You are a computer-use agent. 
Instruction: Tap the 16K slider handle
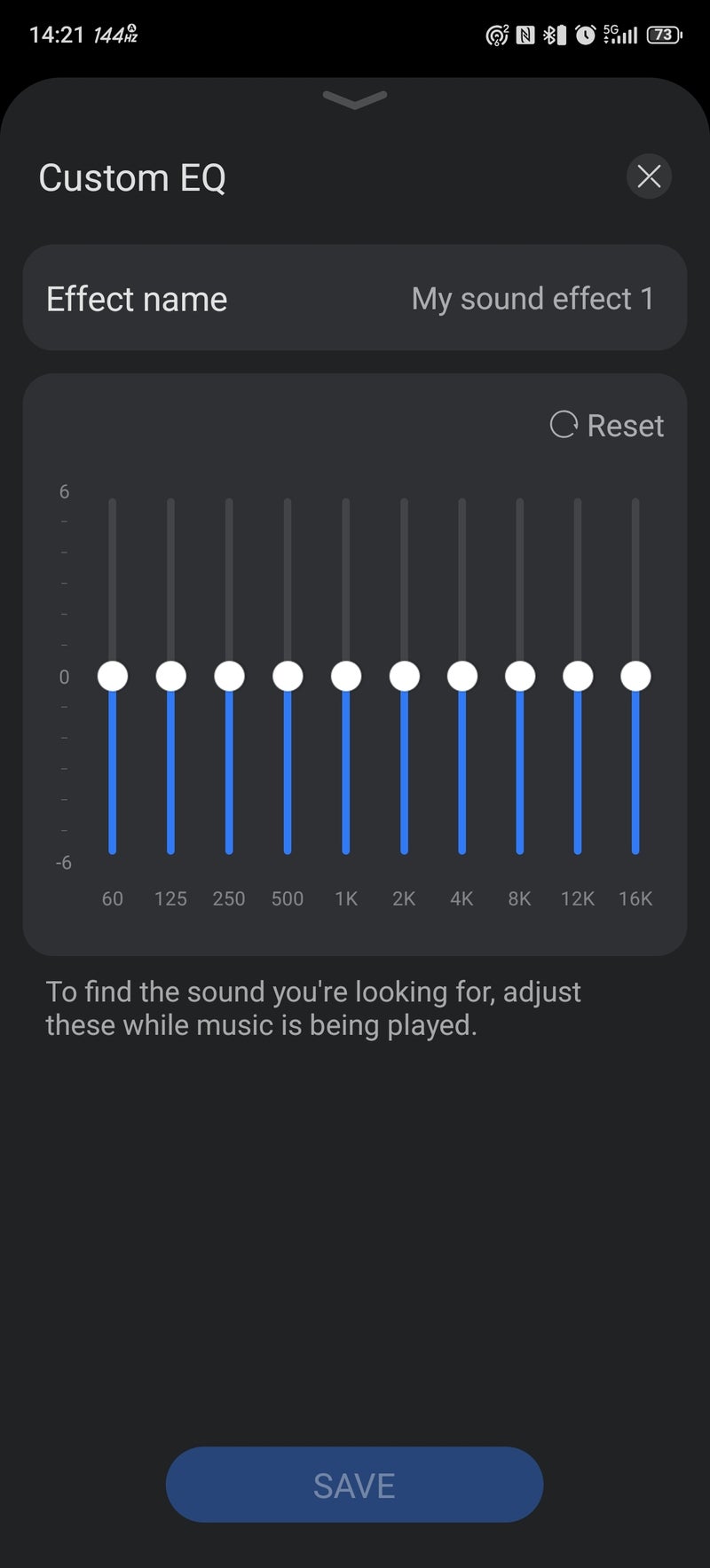[635, 677]
